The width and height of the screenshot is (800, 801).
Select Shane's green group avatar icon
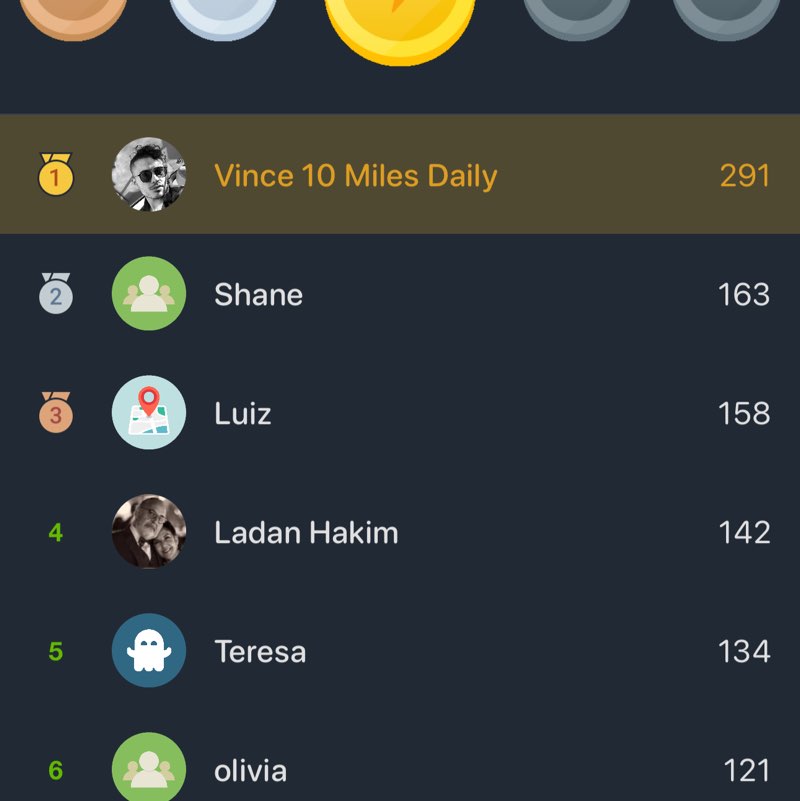click(x=148, y=293)
